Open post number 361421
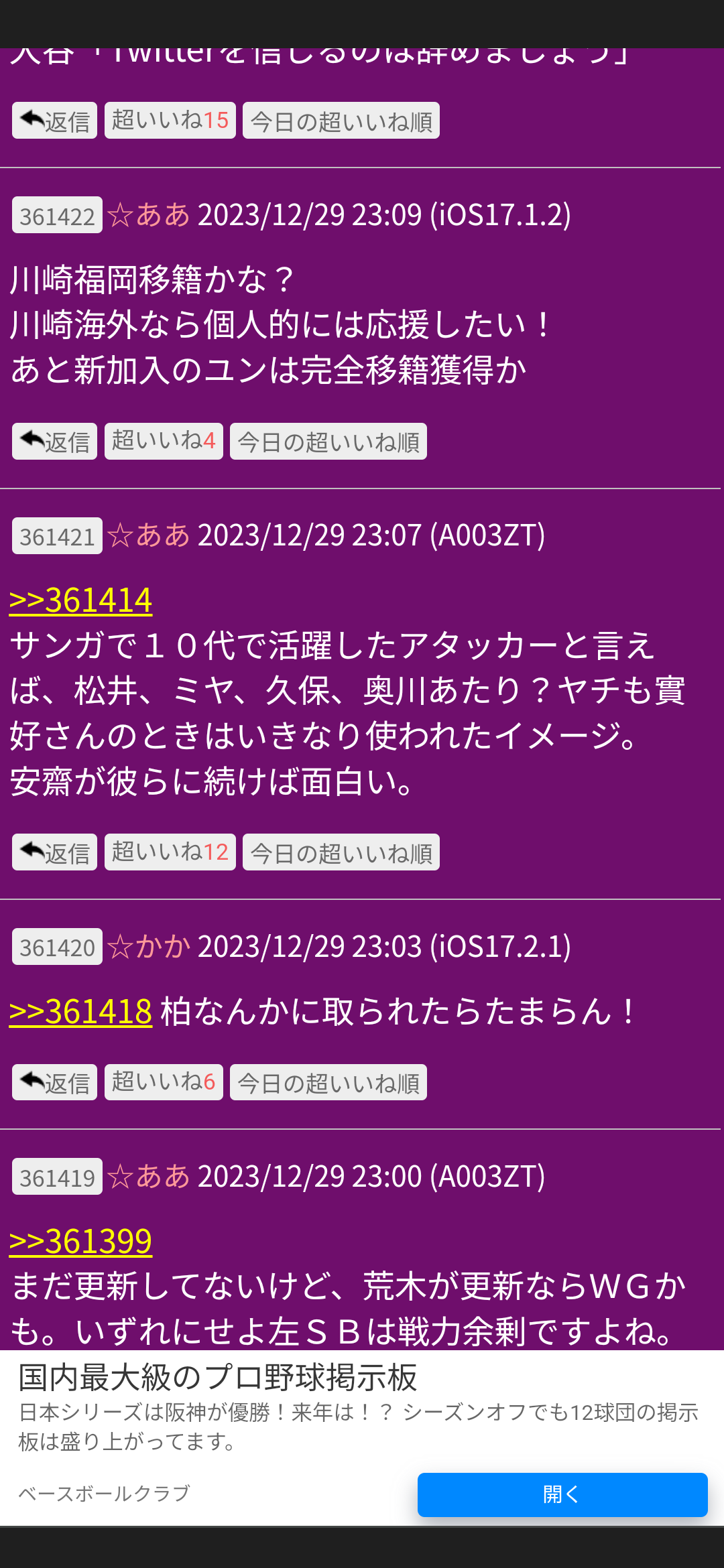 click(57, 536)
